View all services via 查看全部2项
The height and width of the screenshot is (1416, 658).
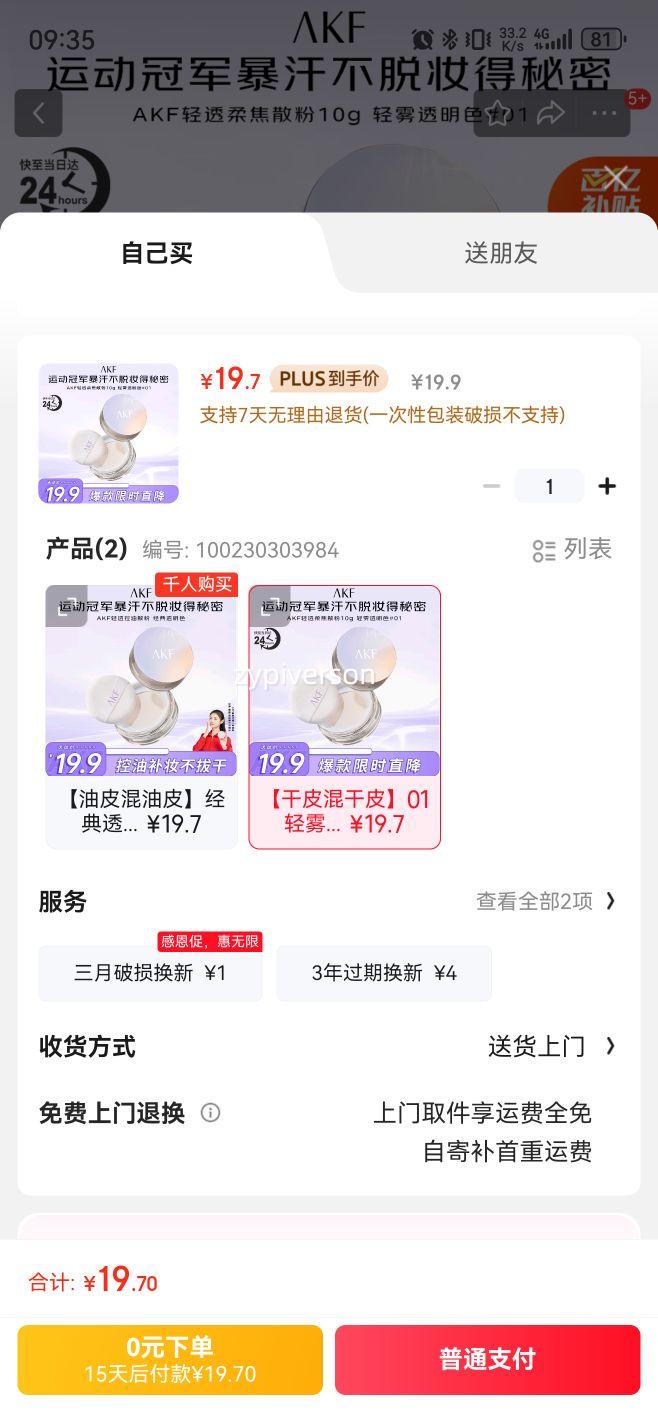546,901
